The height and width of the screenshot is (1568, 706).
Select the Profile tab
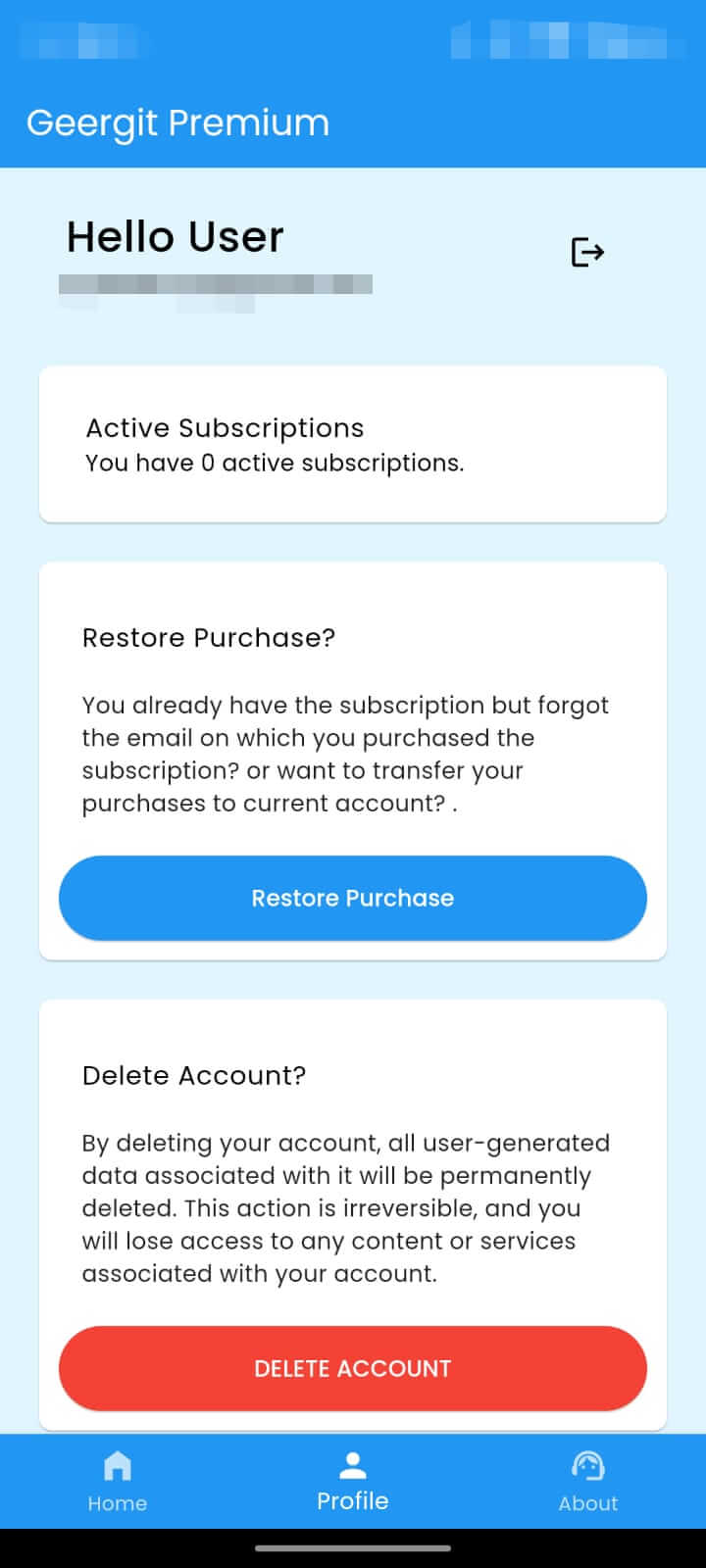(353, 1482)
